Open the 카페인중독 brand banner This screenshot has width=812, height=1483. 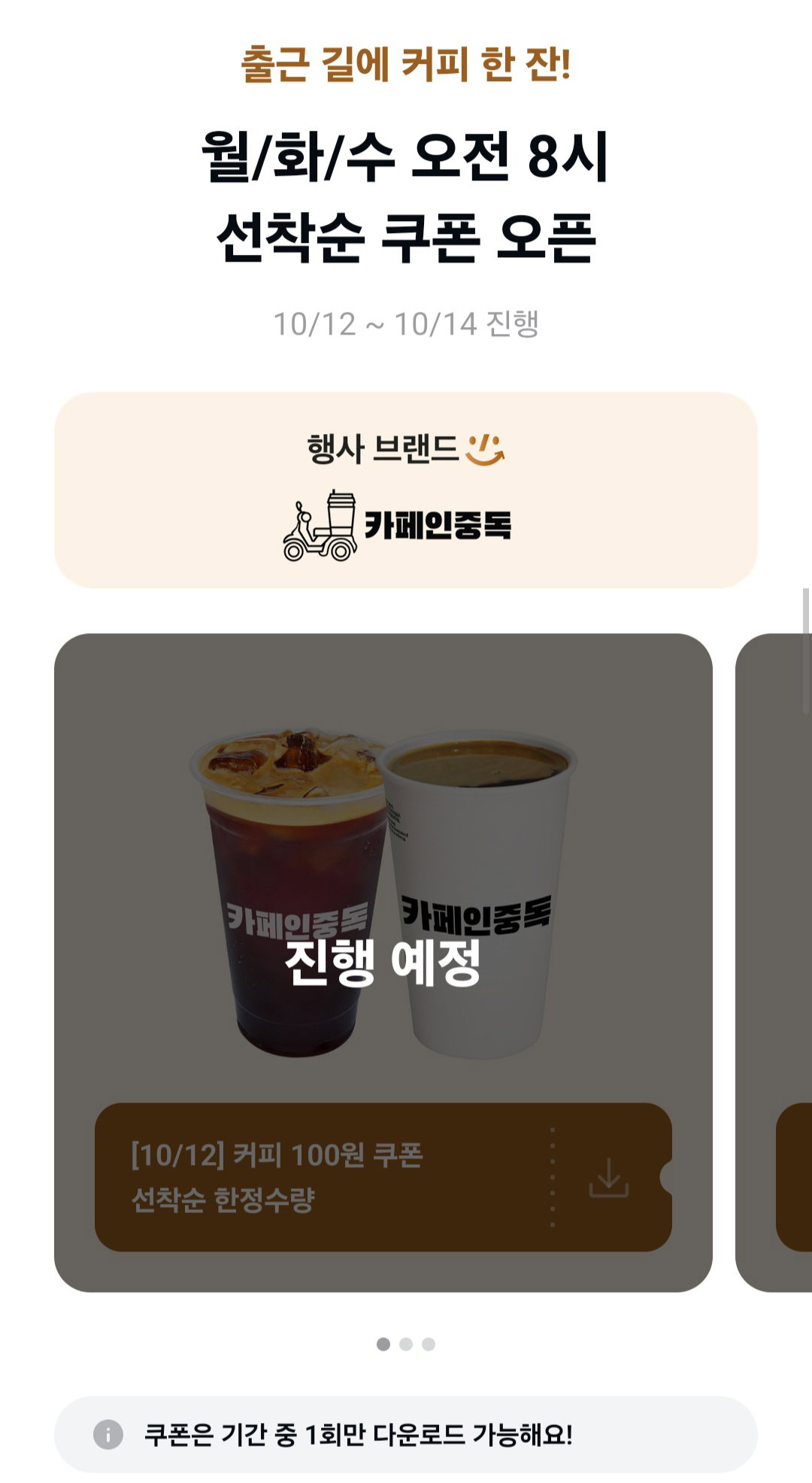pos(405,490)
